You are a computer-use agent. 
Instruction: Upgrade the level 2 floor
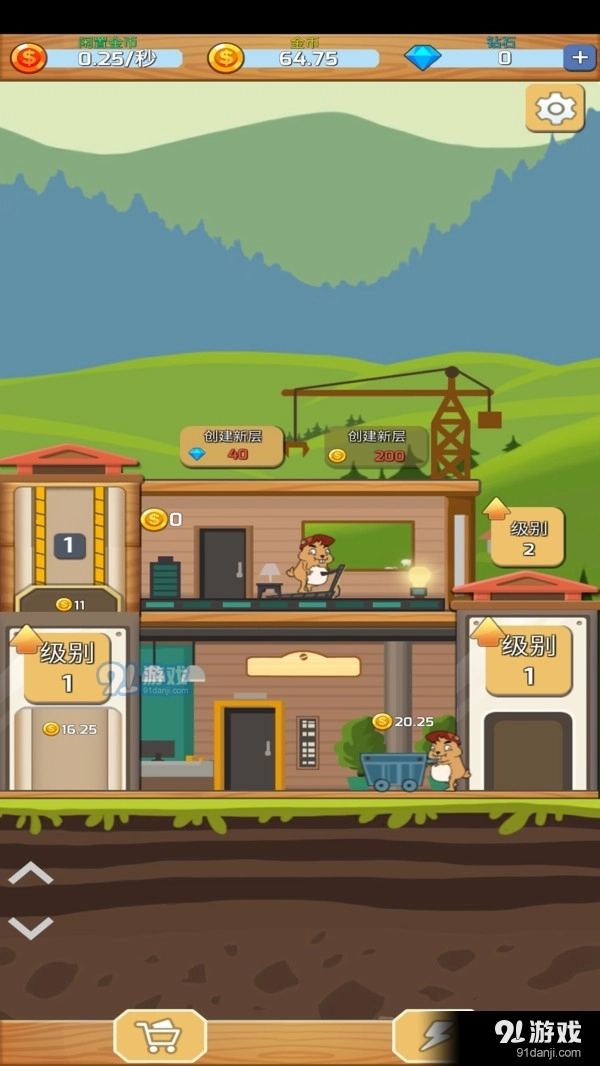pyautogui.click(x=526, y=537)
